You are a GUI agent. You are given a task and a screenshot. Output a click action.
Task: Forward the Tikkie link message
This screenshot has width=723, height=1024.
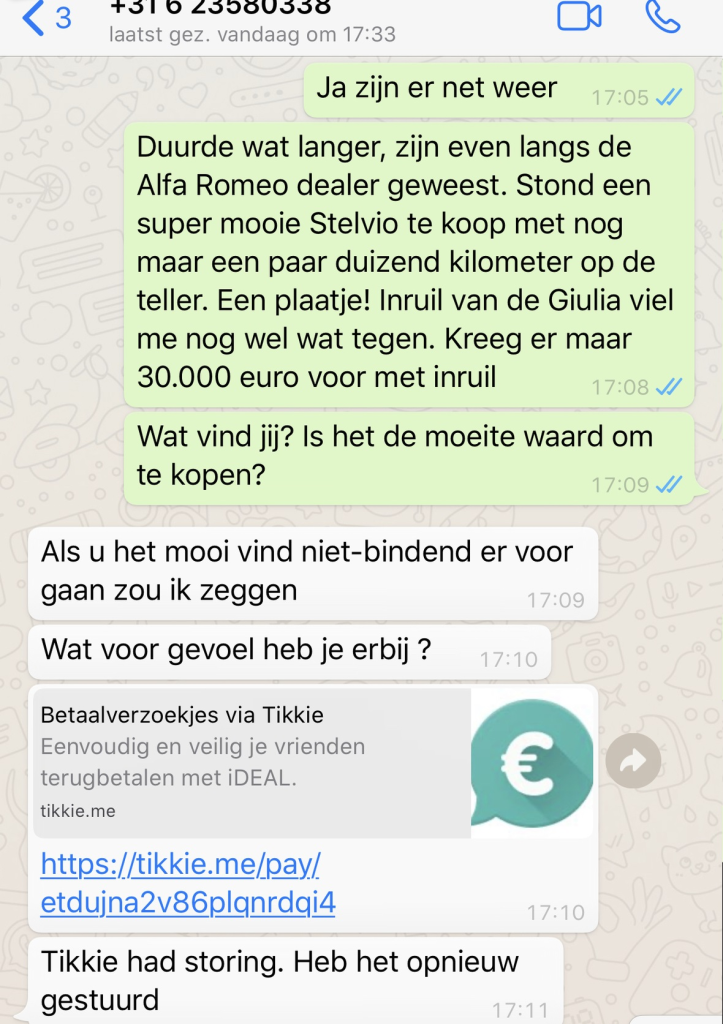(x=633, y=761)
